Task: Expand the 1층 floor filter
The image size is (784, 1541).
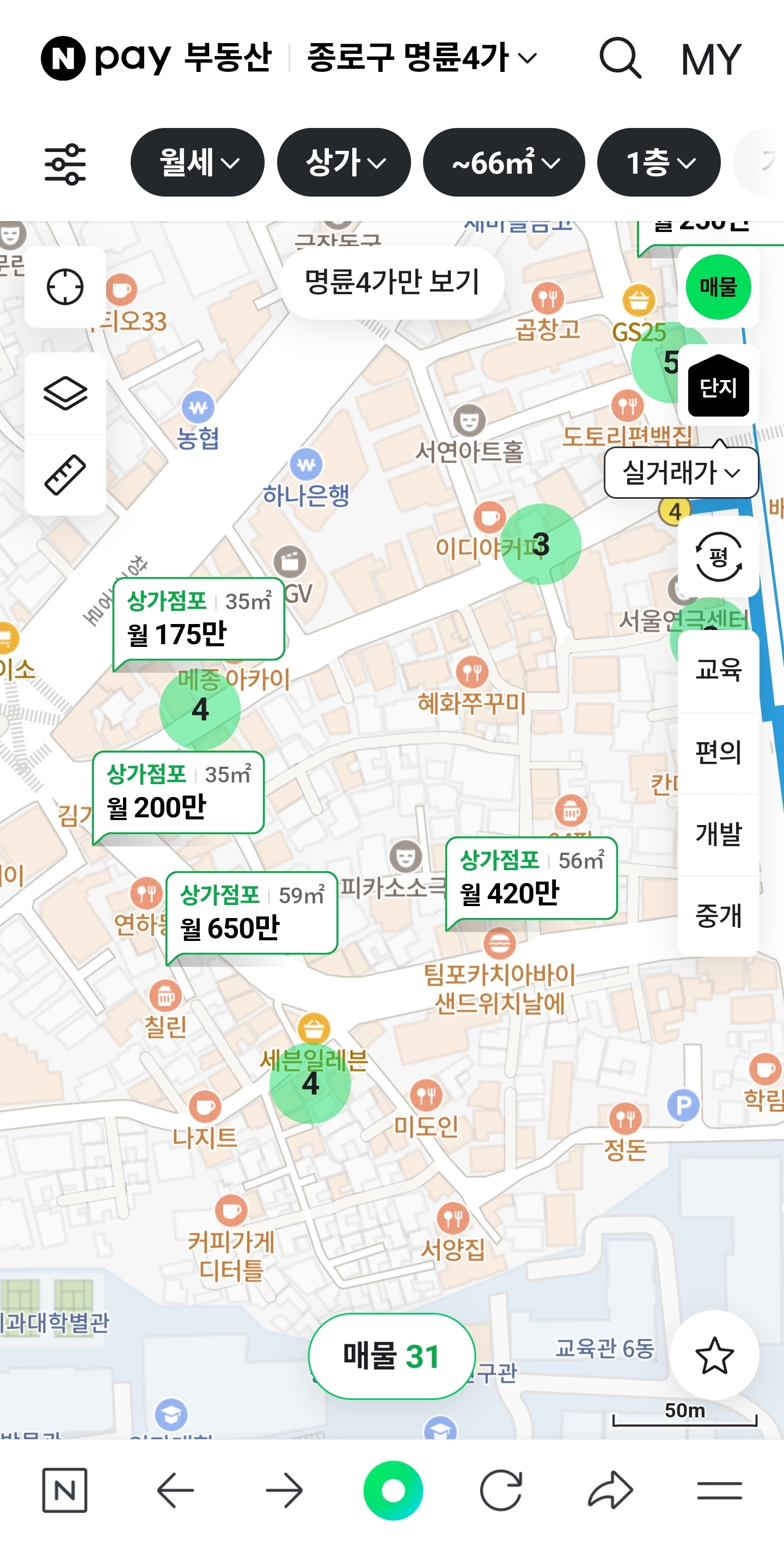Action: pyautogui.click(x=659, y=163)
